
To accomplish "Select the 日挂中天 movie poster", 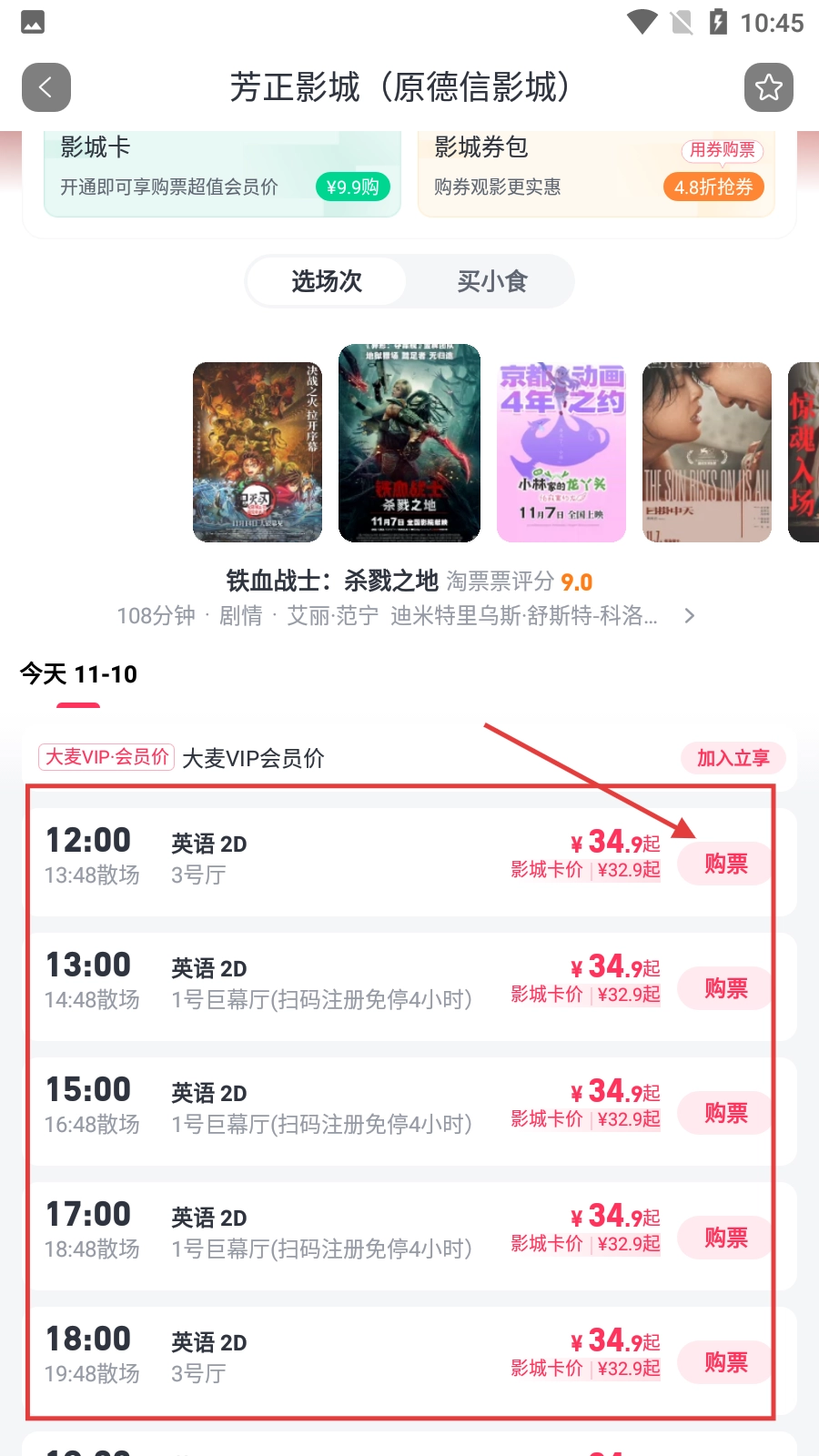I will (x=706, y=451).
